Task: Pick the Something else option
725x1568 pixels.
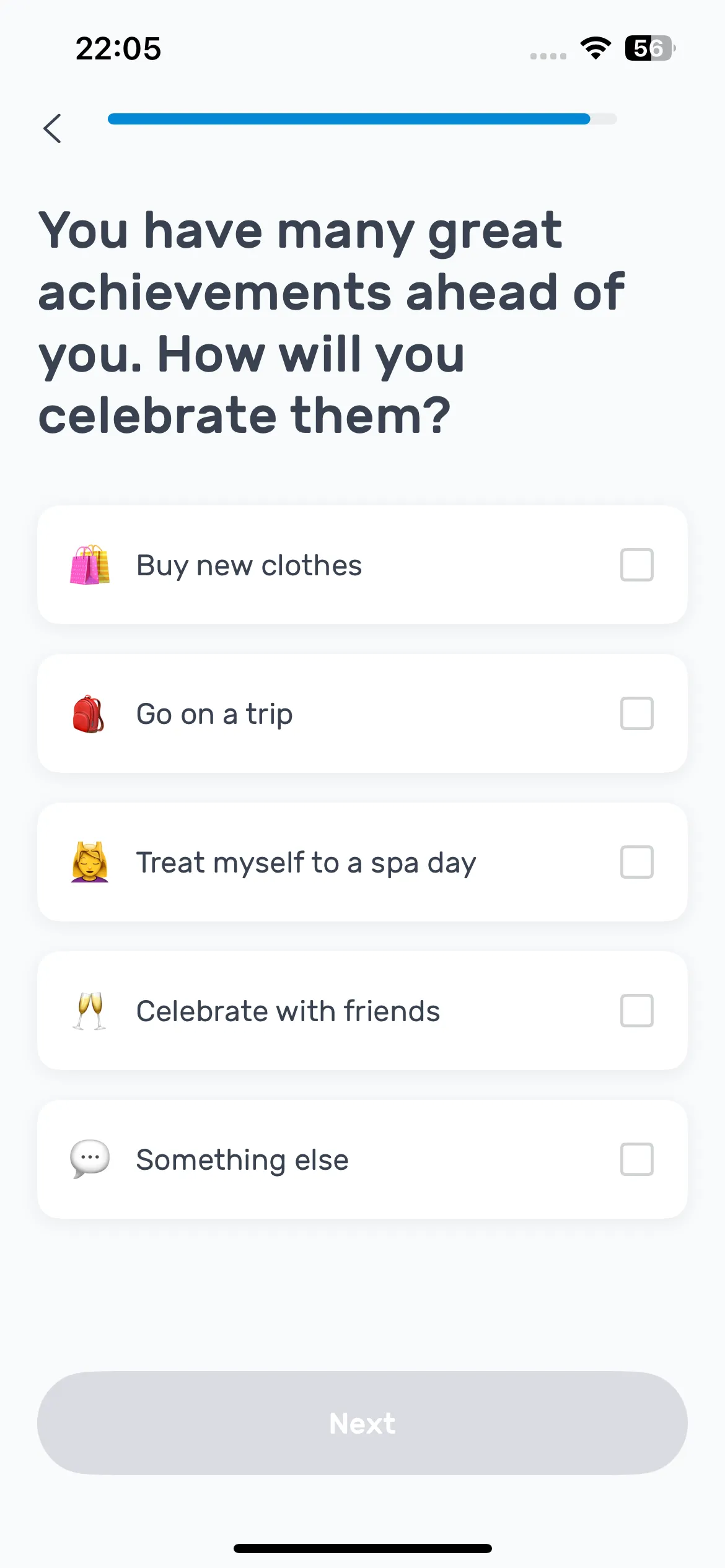Action: [362, 1159]
